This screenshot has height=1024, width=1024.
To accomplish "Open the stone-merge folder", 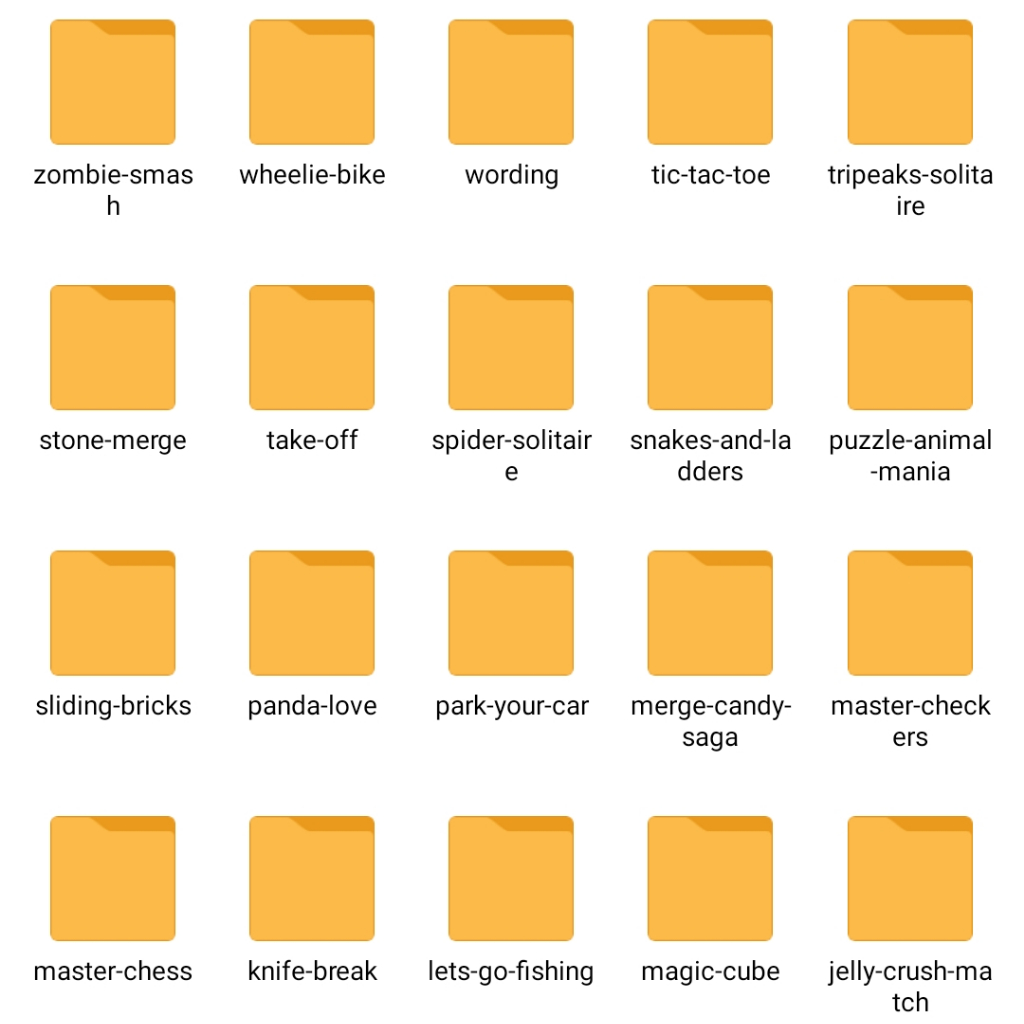I will 113,348.
